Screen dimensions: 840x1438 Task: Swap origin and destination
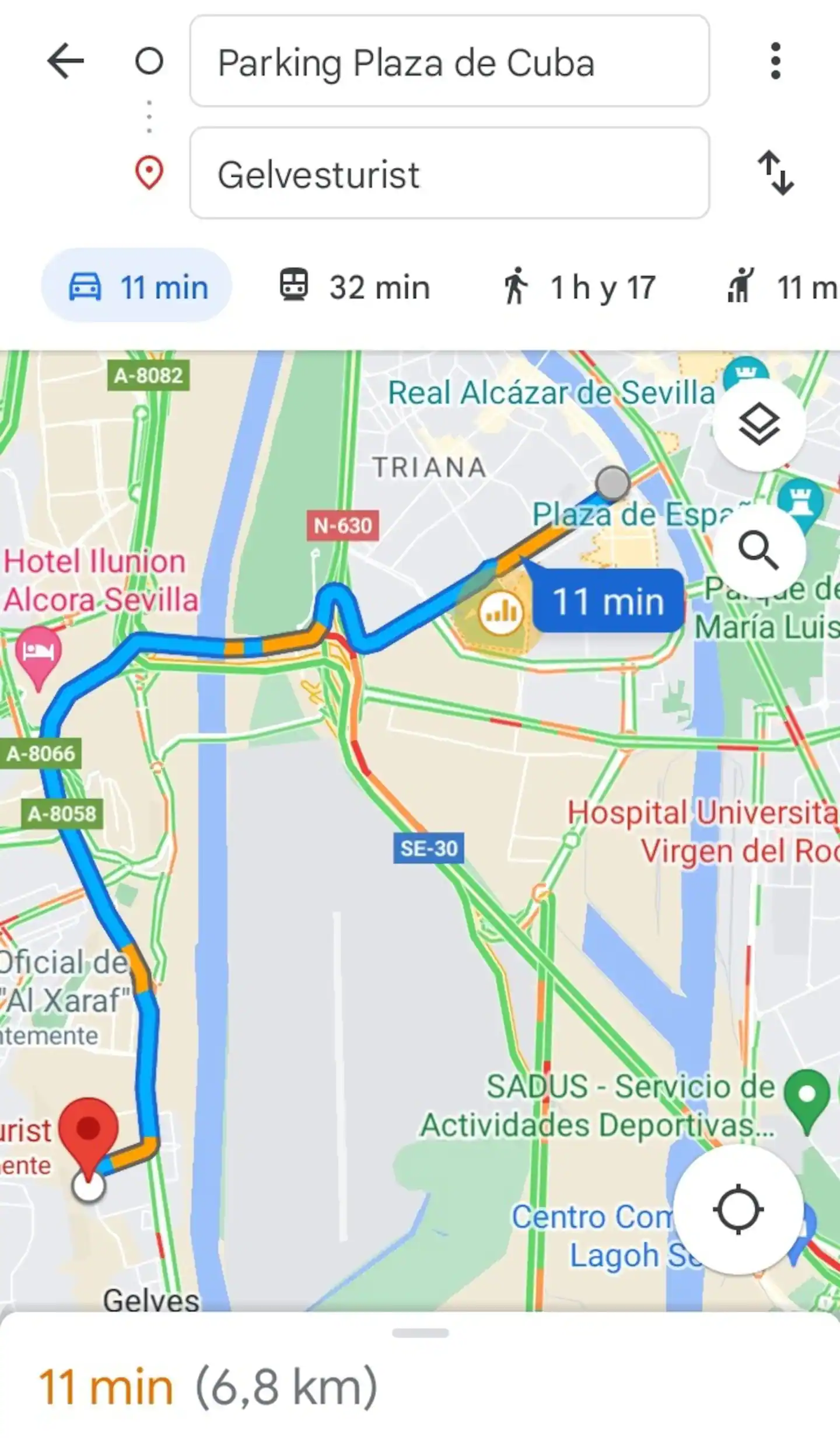(775, 173)
